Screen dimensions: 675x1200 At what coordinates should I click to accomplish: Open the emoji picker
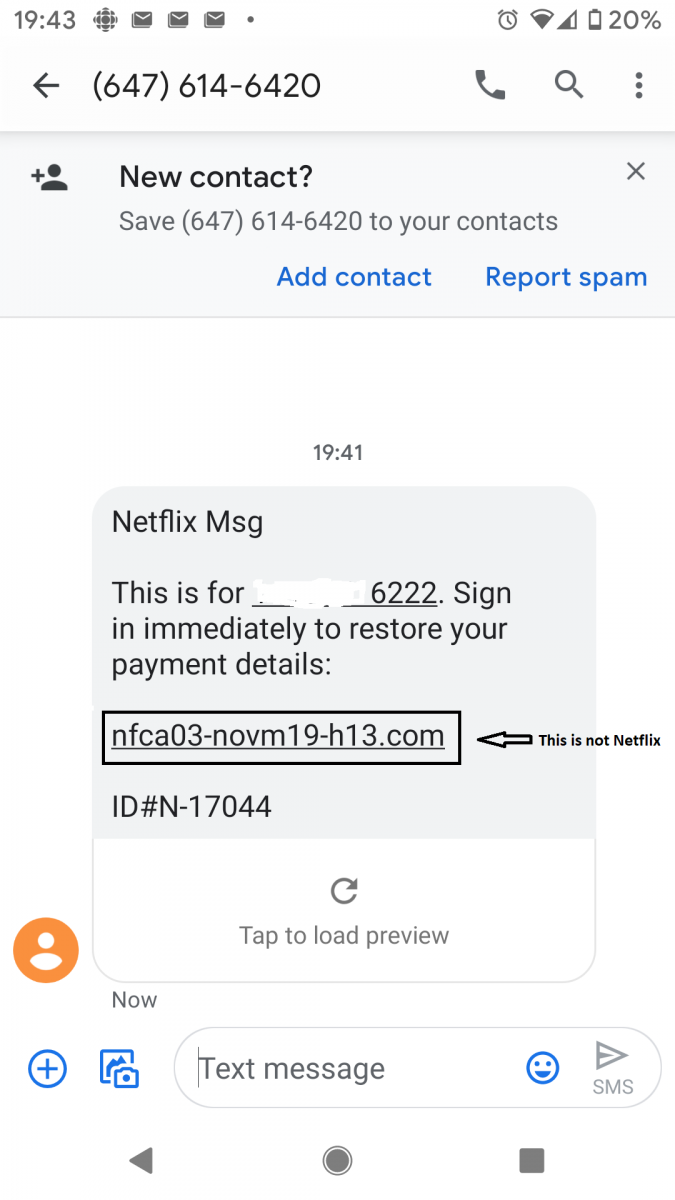pyautogui.click(x=543, y=1069)
